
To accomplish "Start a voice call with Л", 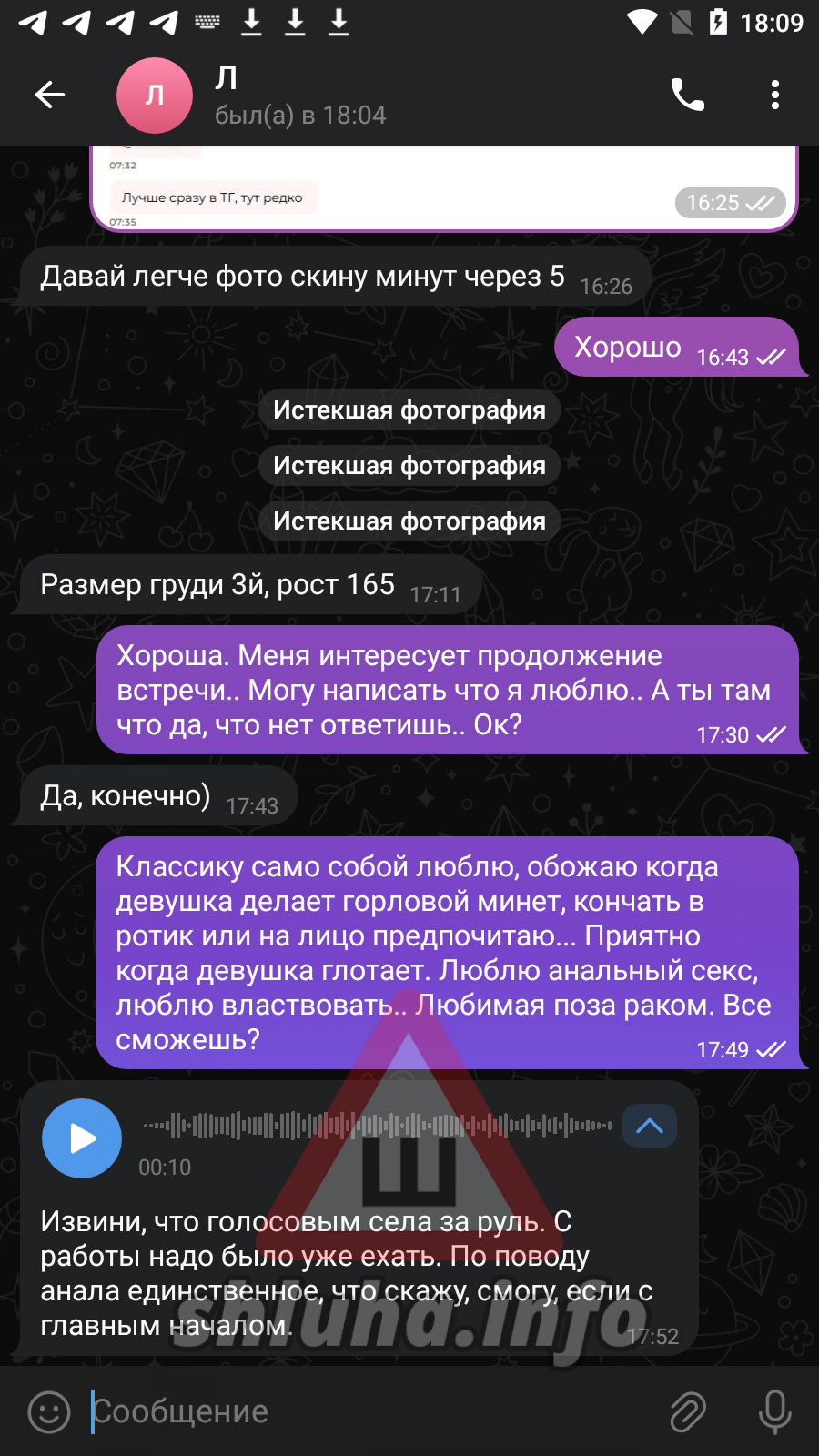I will tap(687, 95).
